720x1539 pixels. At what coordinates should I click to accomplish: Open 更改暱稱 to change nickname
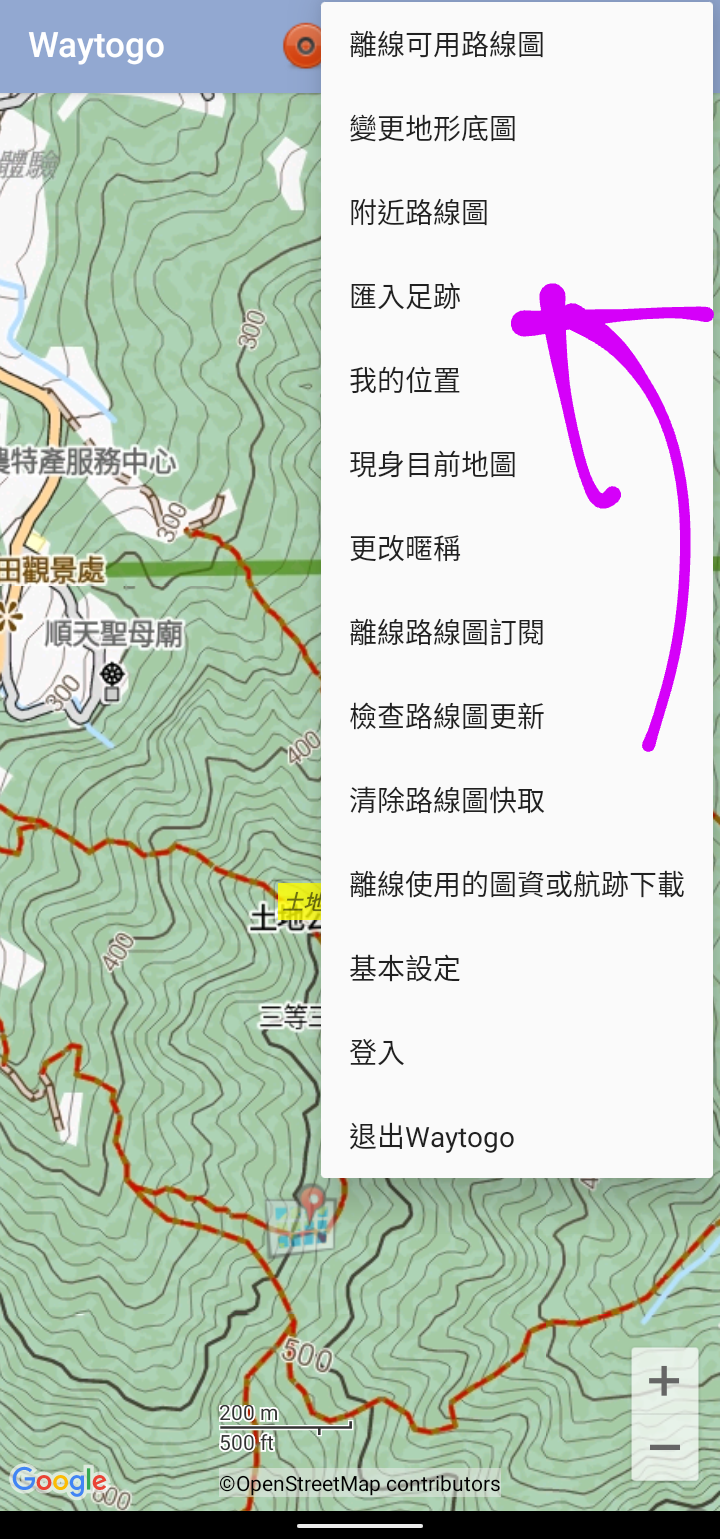click(517, 549)
